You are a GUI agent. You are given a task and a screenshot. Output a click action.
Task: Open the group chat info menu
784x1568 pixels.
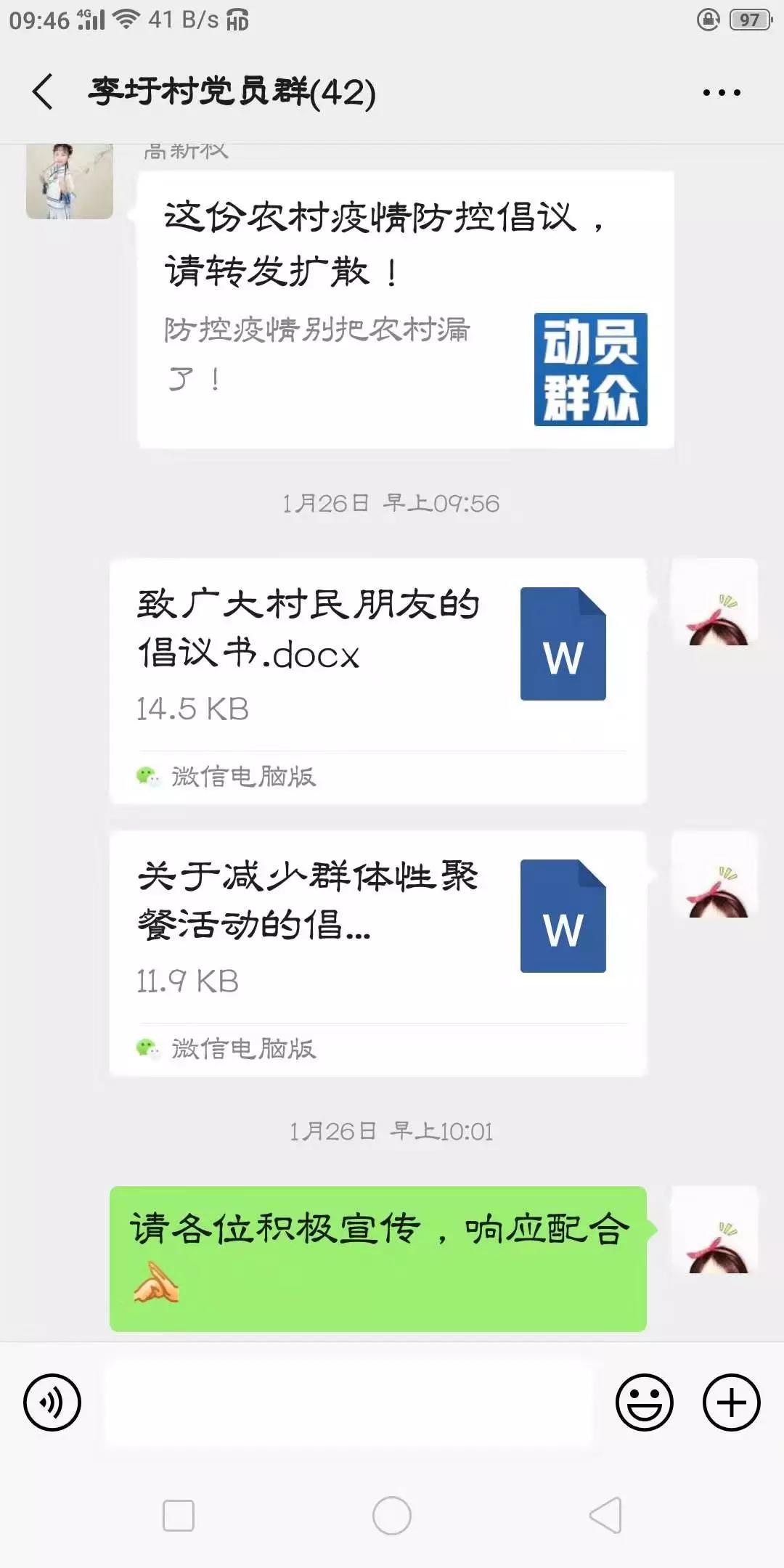click(x=721, y=92)
